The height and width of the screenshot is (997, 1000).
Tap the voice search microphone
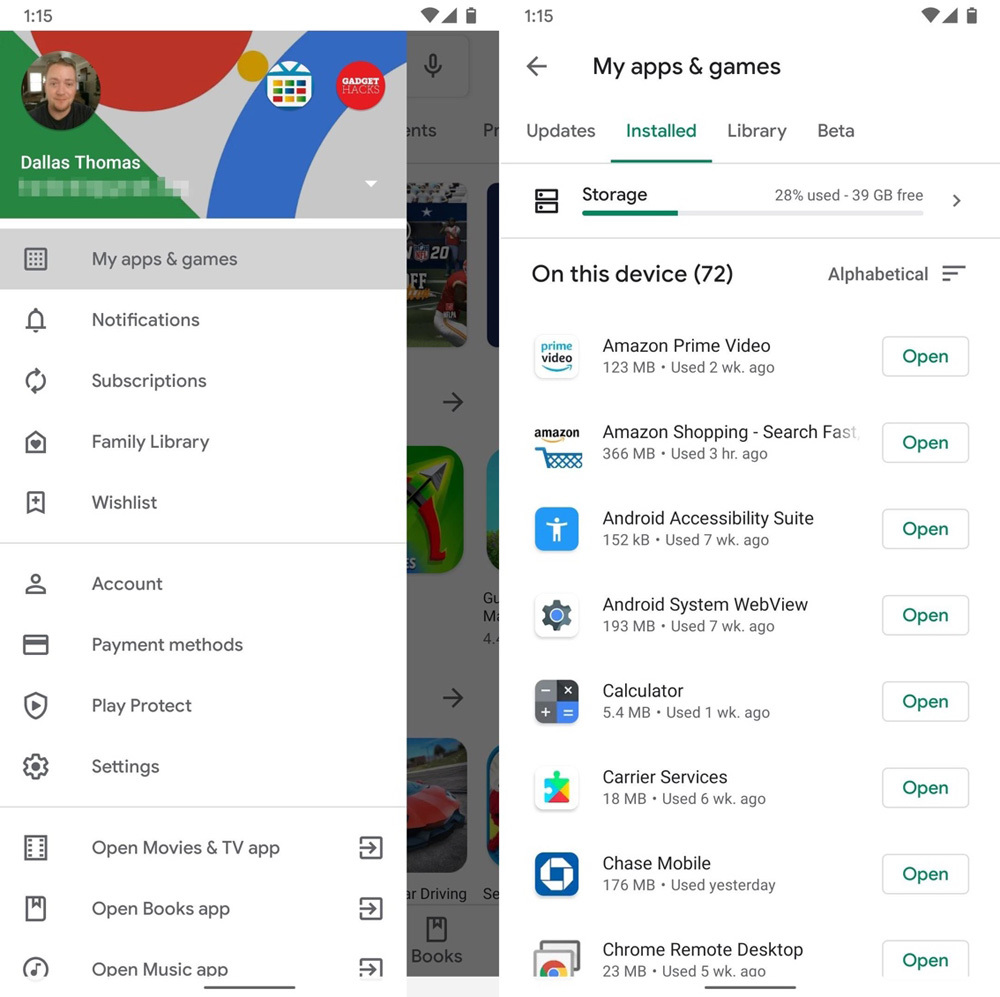click(x=433, y=66)
